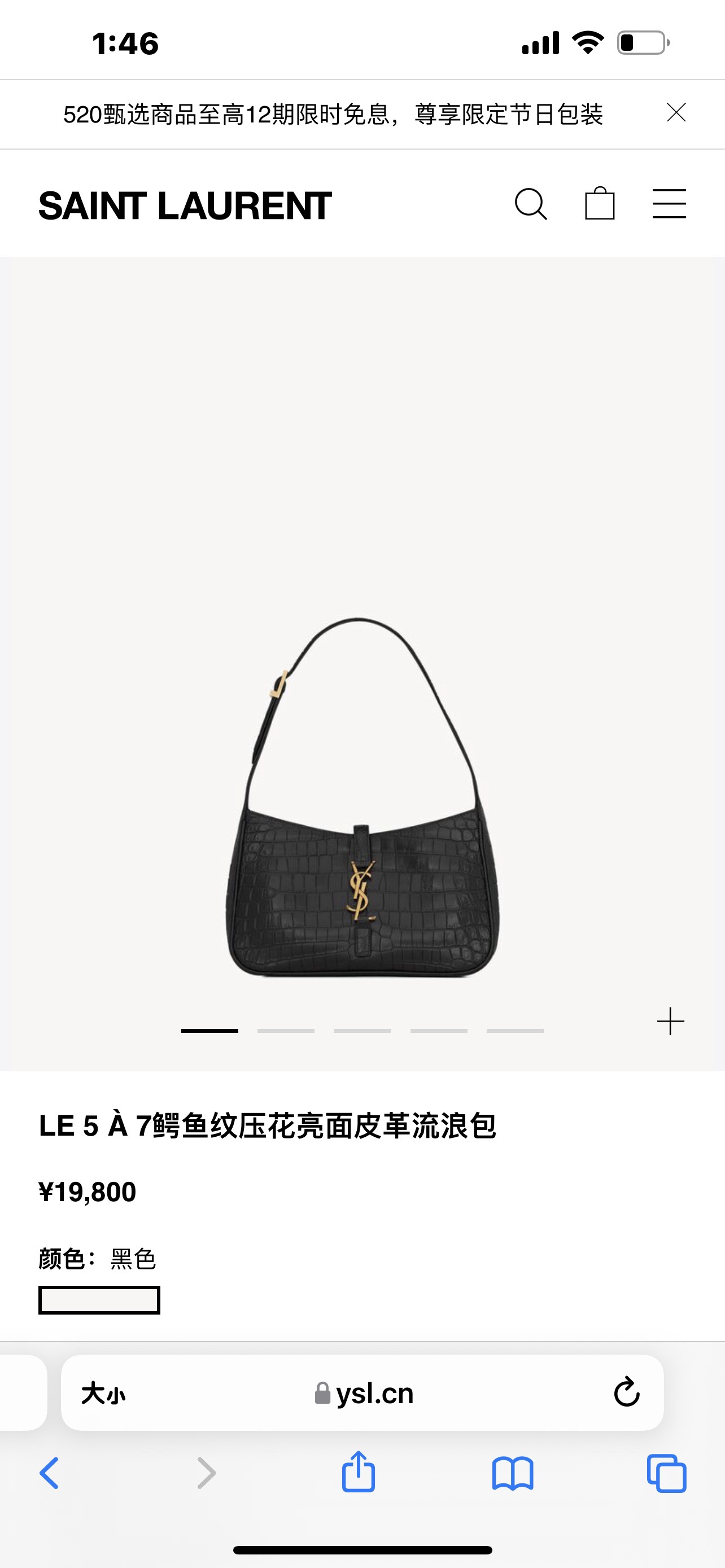Open the shopping bag icon
The image size is (725, 1568).
(600, 204)
